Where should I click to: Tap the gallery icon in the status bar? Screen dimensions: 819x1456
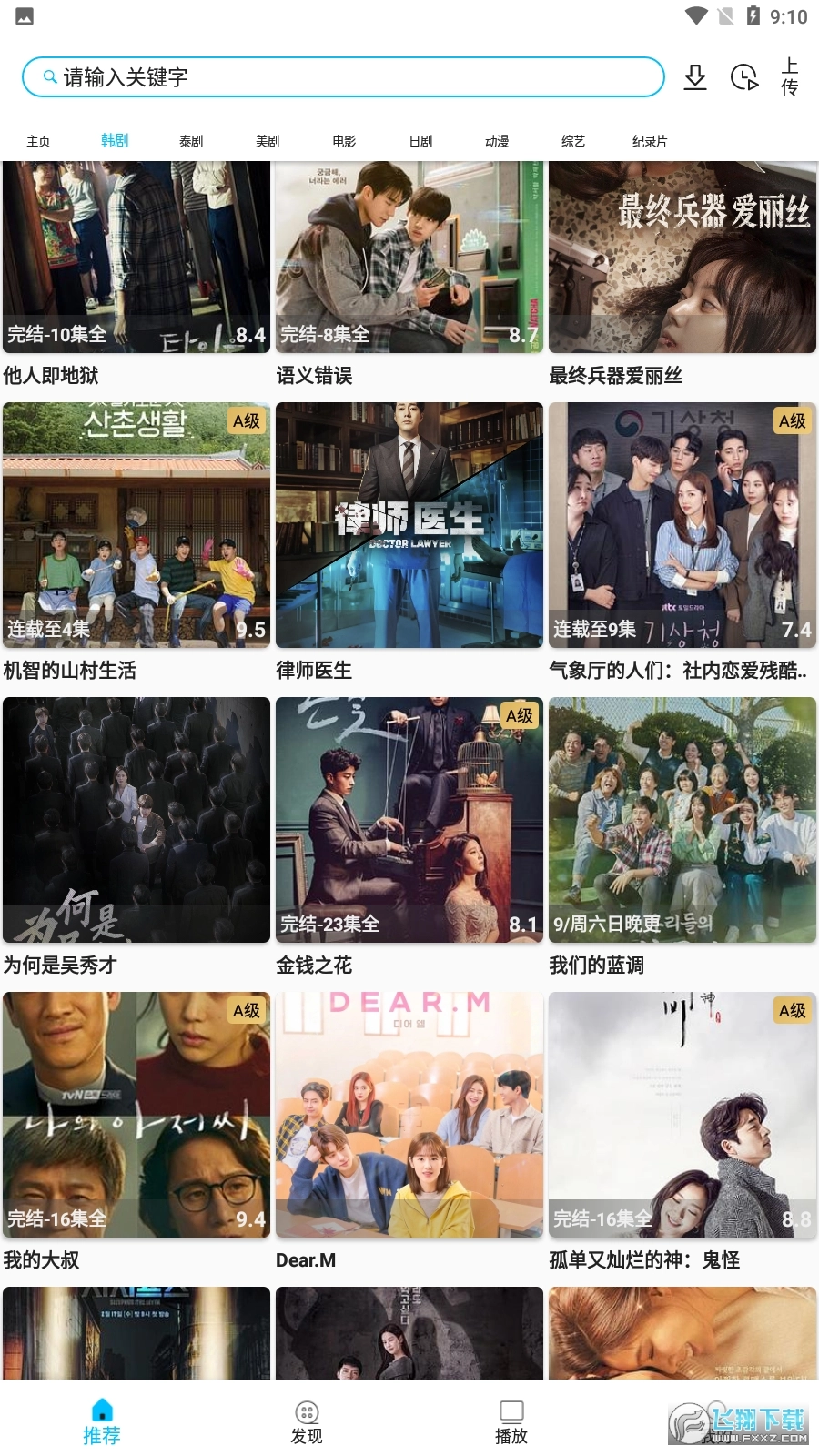pos(23,16)
